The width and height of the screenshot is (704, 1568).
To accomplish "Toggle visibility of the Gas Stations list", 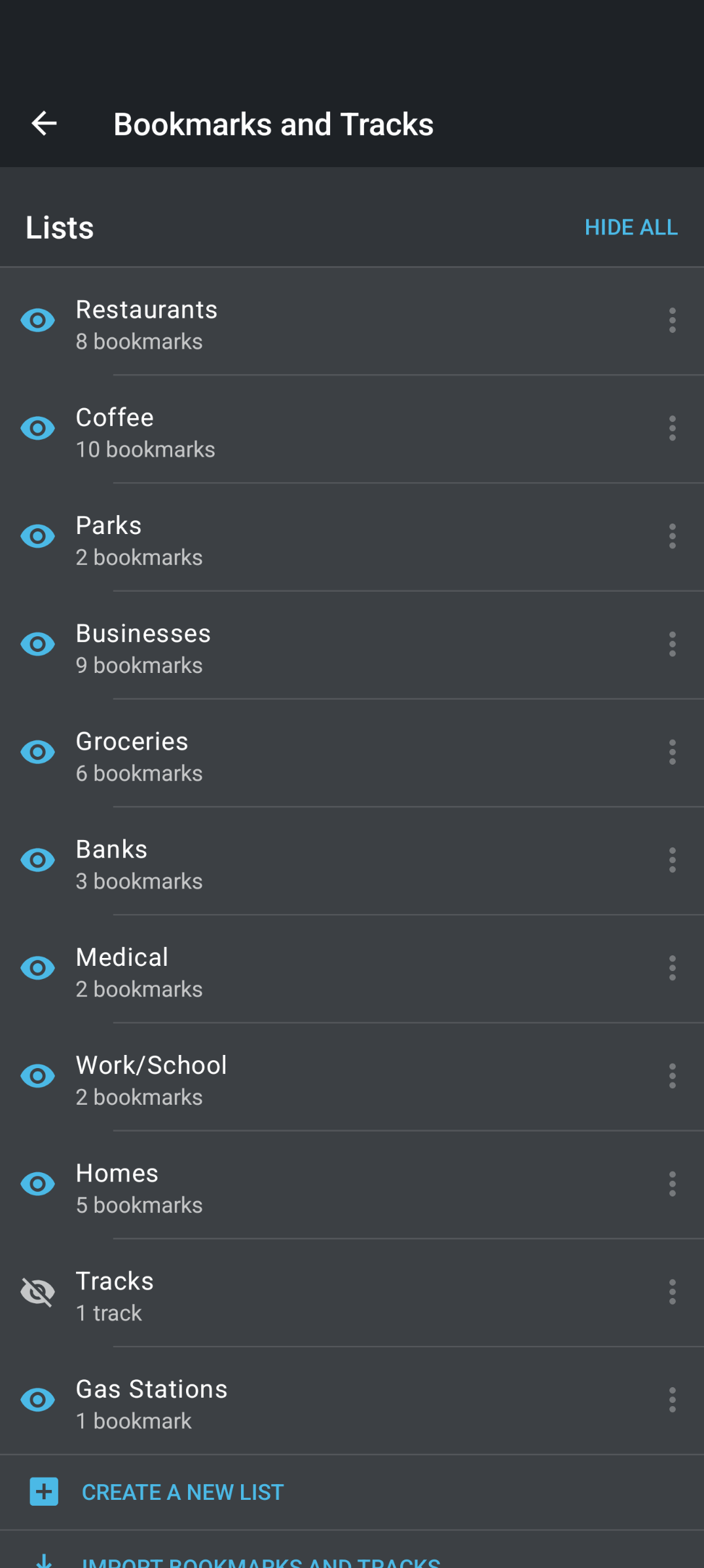I will point(37,1400).
